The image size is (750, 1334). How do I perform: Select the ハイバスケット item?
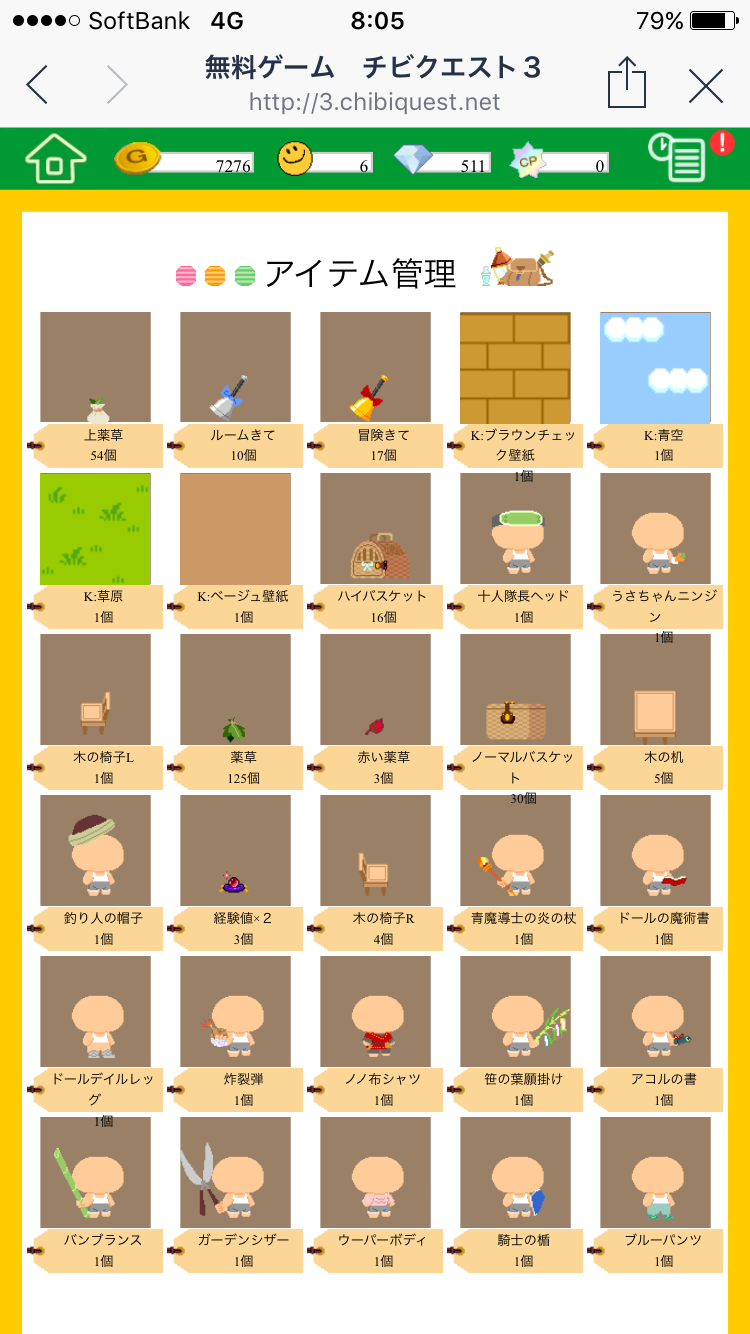(x=375, y=528)
